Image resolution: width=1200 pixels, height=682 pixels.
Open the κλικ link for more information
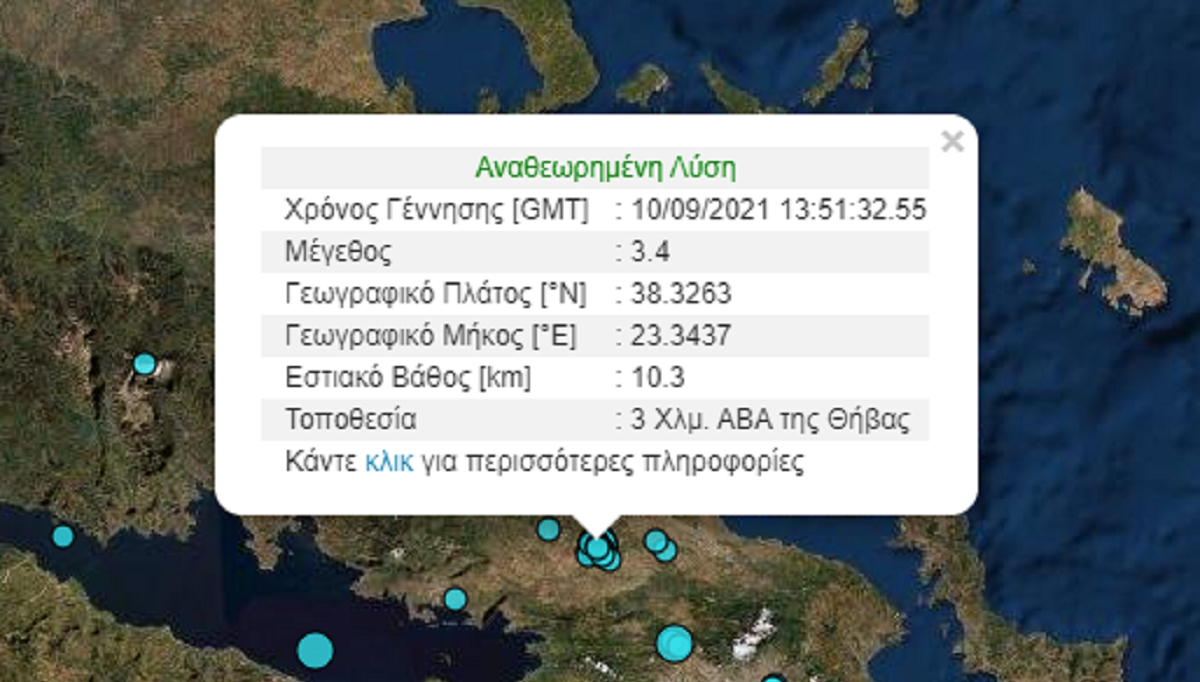click(388, 464)
